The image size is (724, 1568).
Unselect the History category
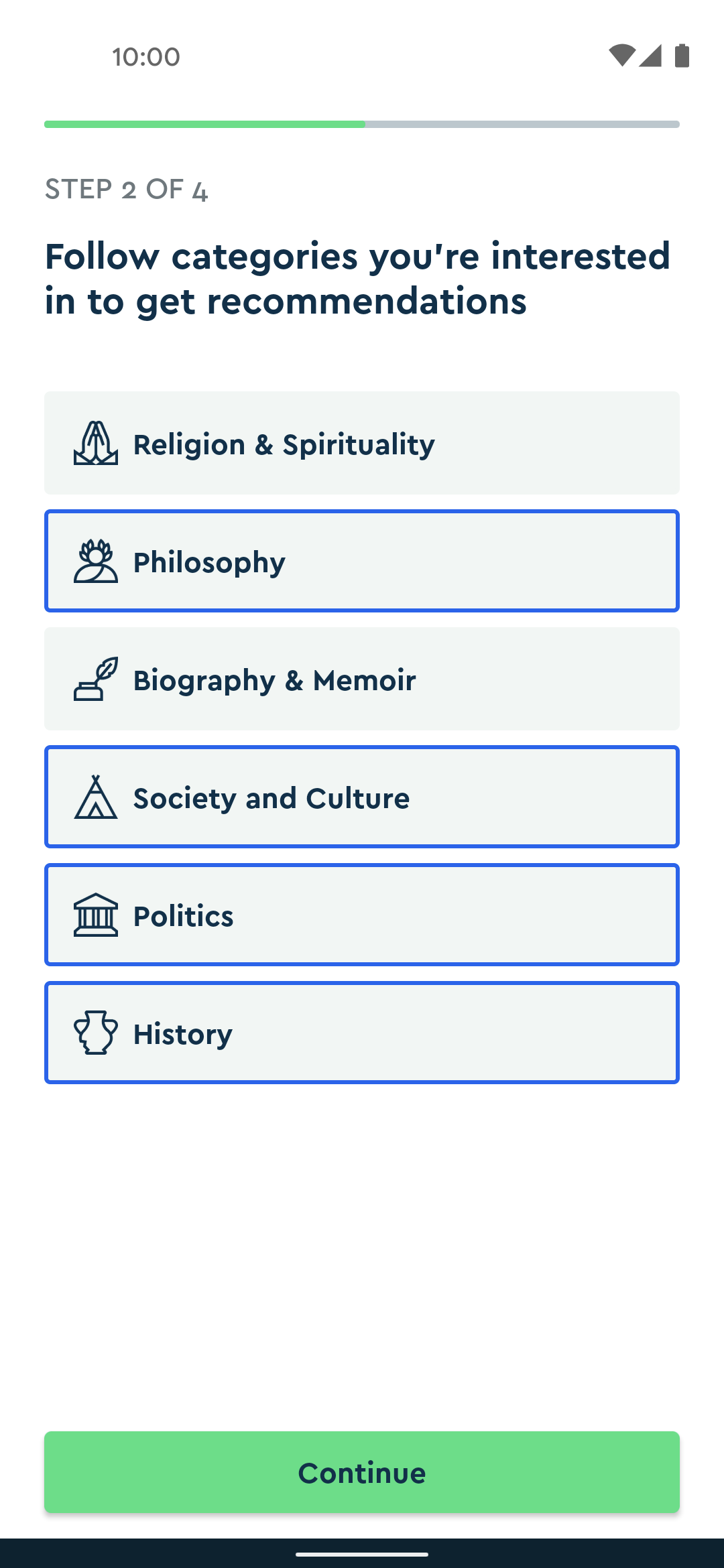[362, 1033]
